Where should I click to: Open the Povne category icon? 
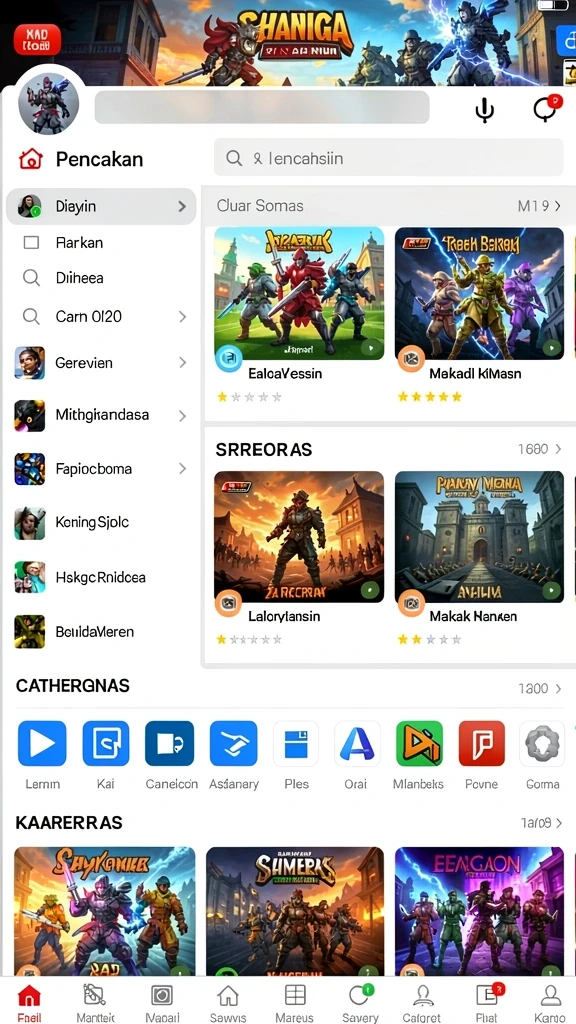tap(481, 754)
